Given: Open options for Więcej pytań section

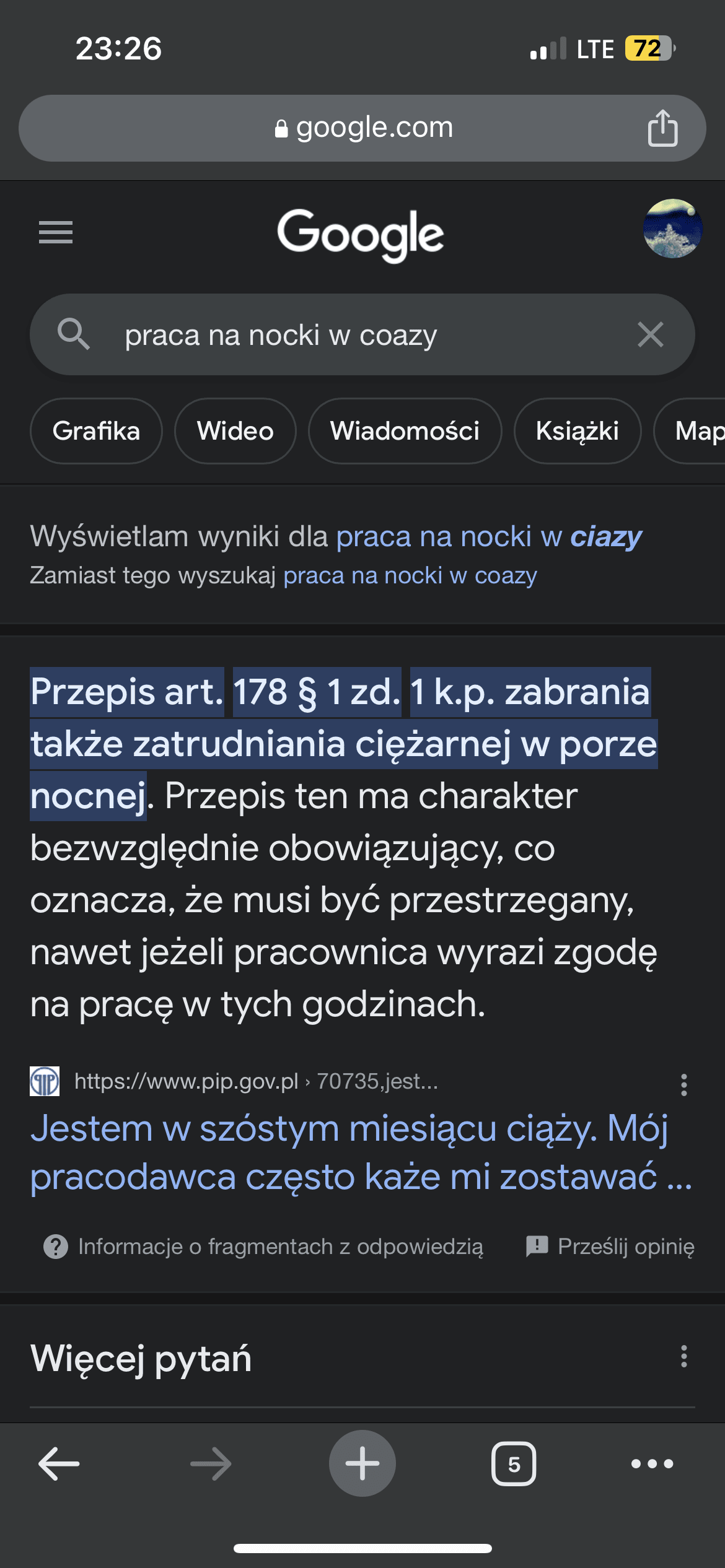Looking at the screenshot, I should tap(683, 1356).
